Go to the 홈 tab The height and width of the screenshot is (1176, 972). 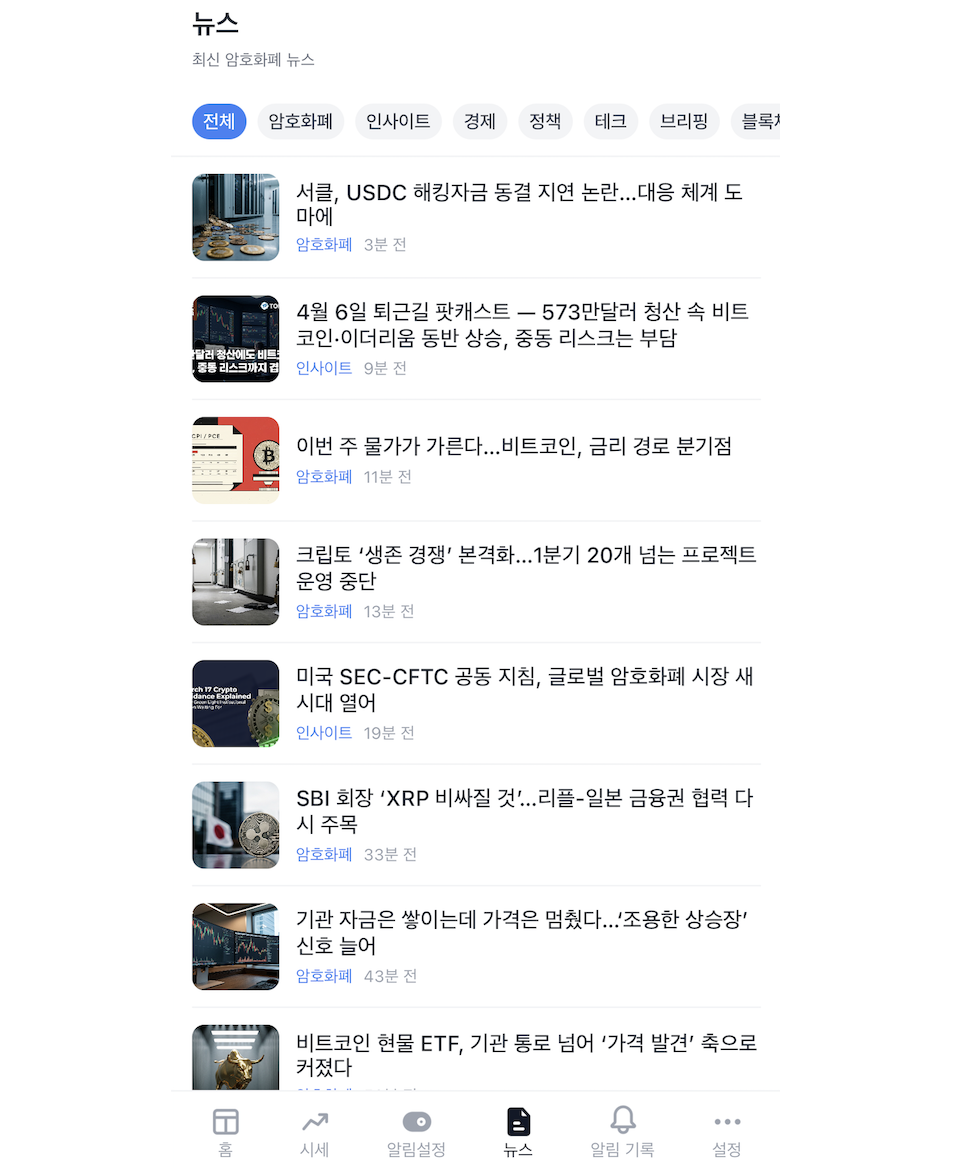(226, 1132)
